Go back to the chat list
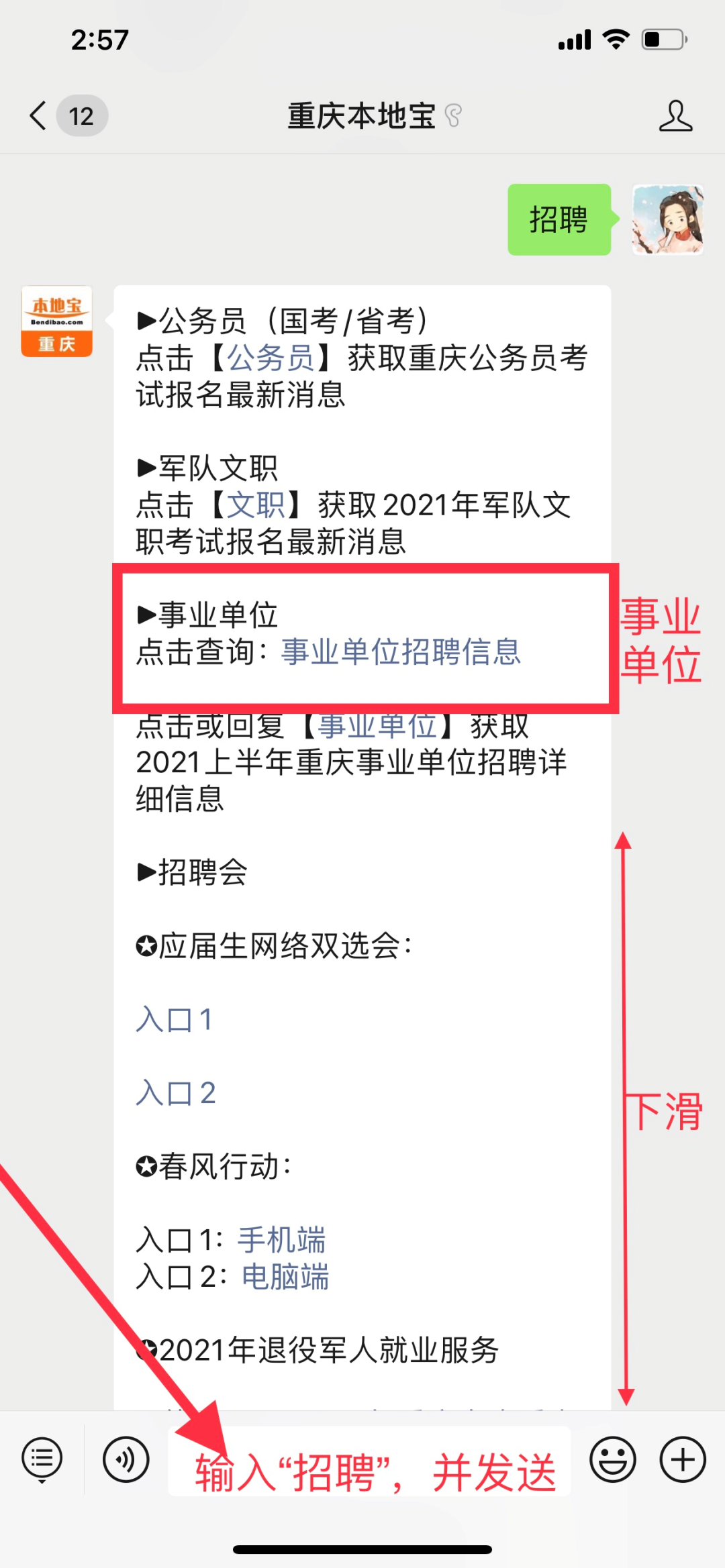The image size is (725, 1568). click(x=39, y=115)
